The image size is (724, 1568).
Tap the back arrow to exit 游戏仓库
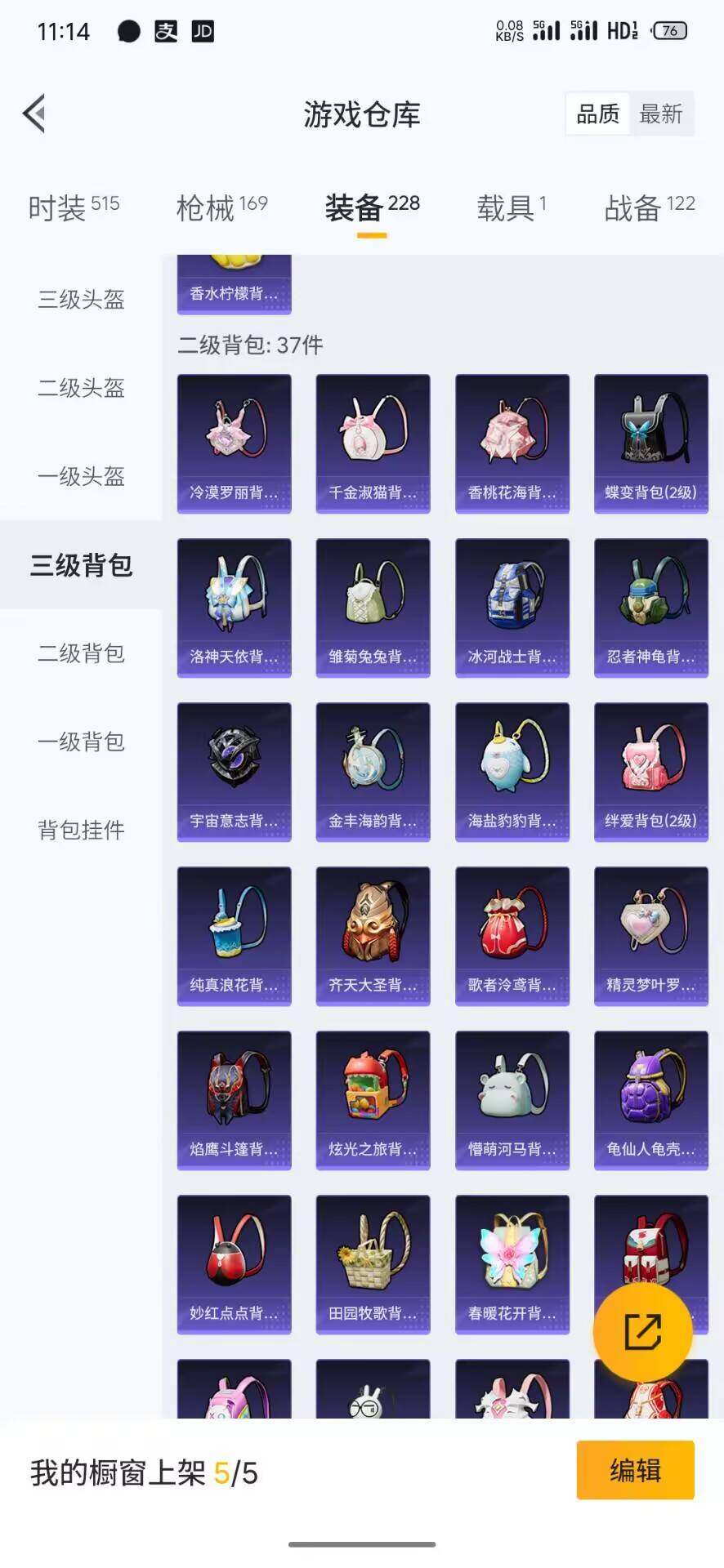click(x=34, y=113)
